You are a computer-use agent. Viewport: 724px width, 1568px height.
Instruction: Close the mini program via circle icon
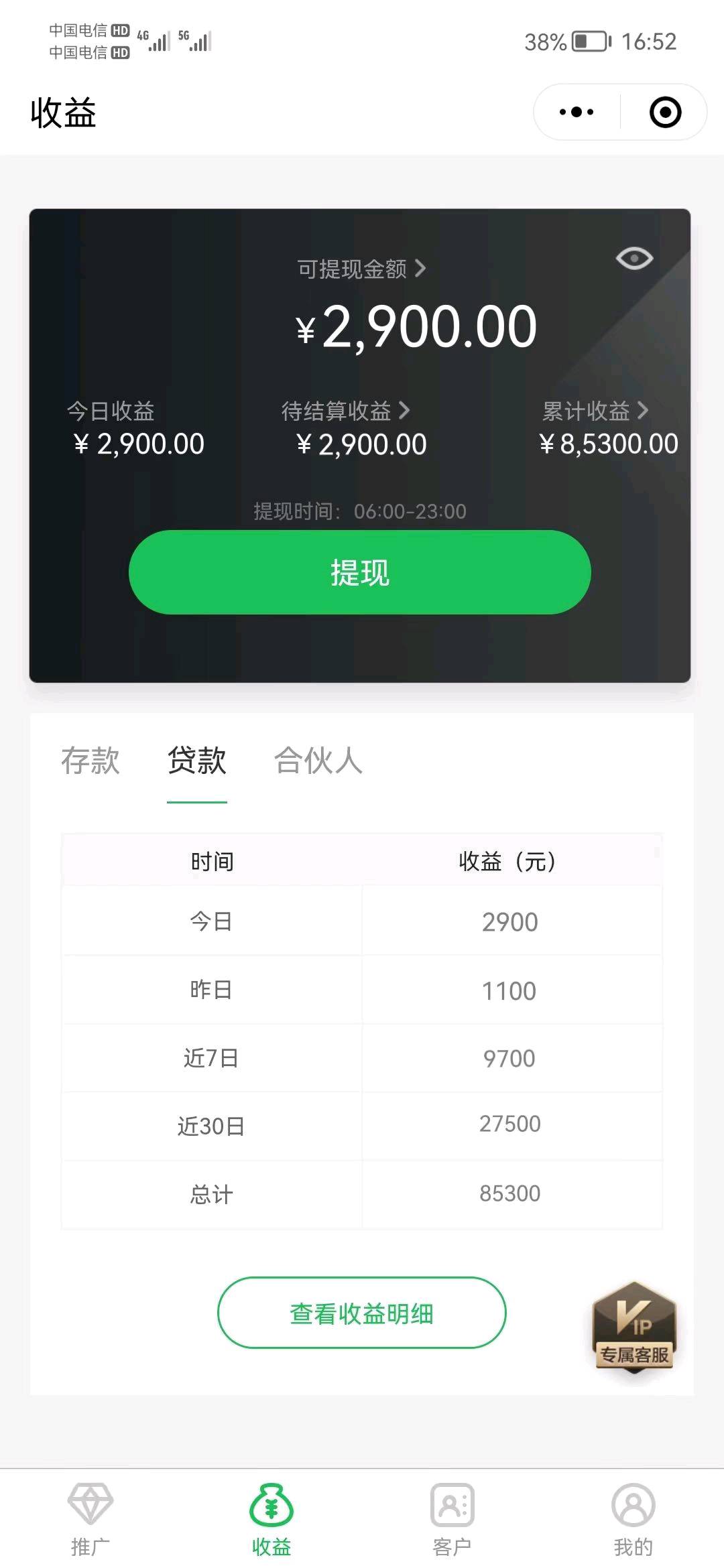coord(665,112)
